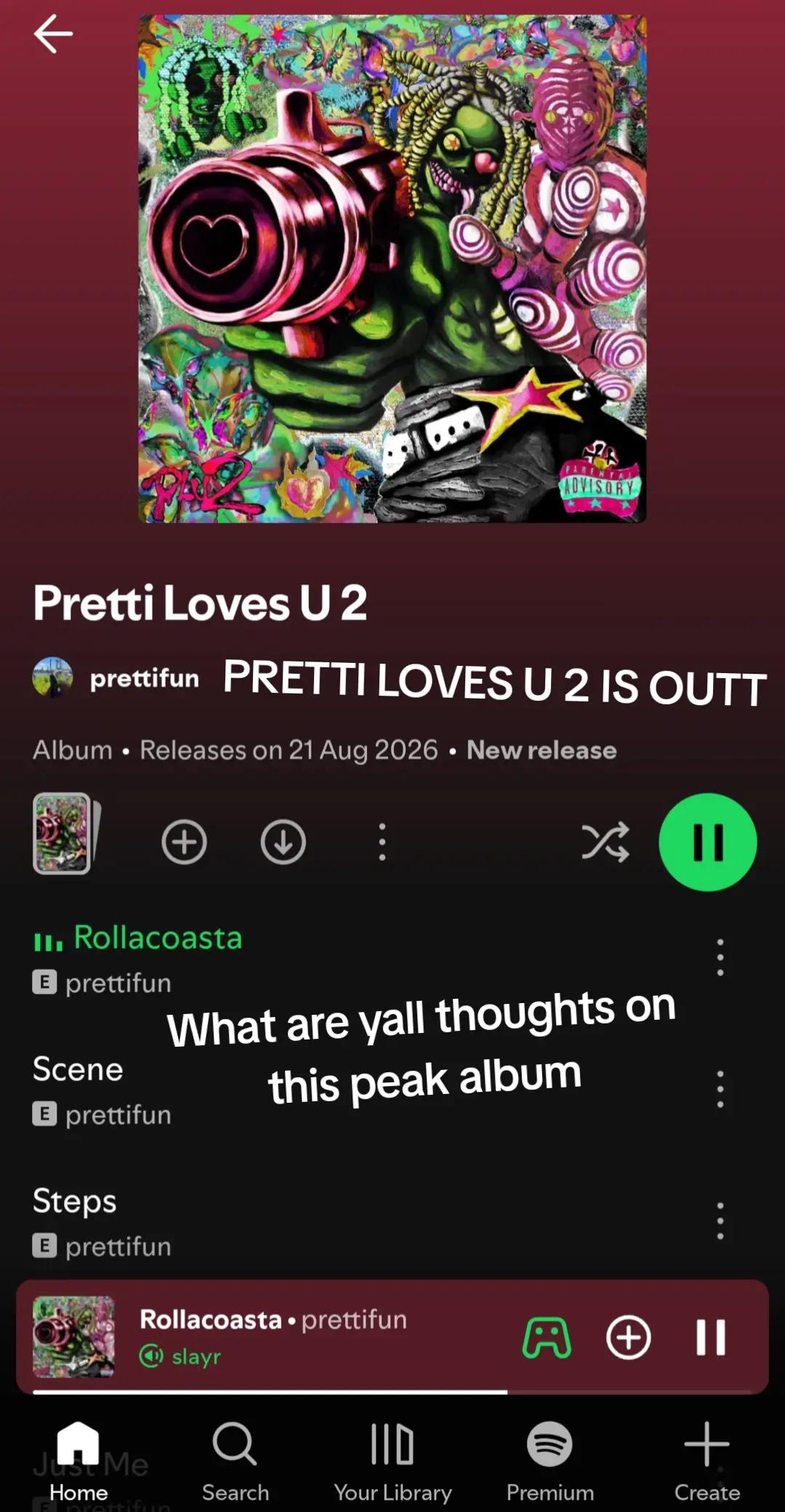Open the album cover preview thumbnail

pyautogui.click(x=65, y=833)
